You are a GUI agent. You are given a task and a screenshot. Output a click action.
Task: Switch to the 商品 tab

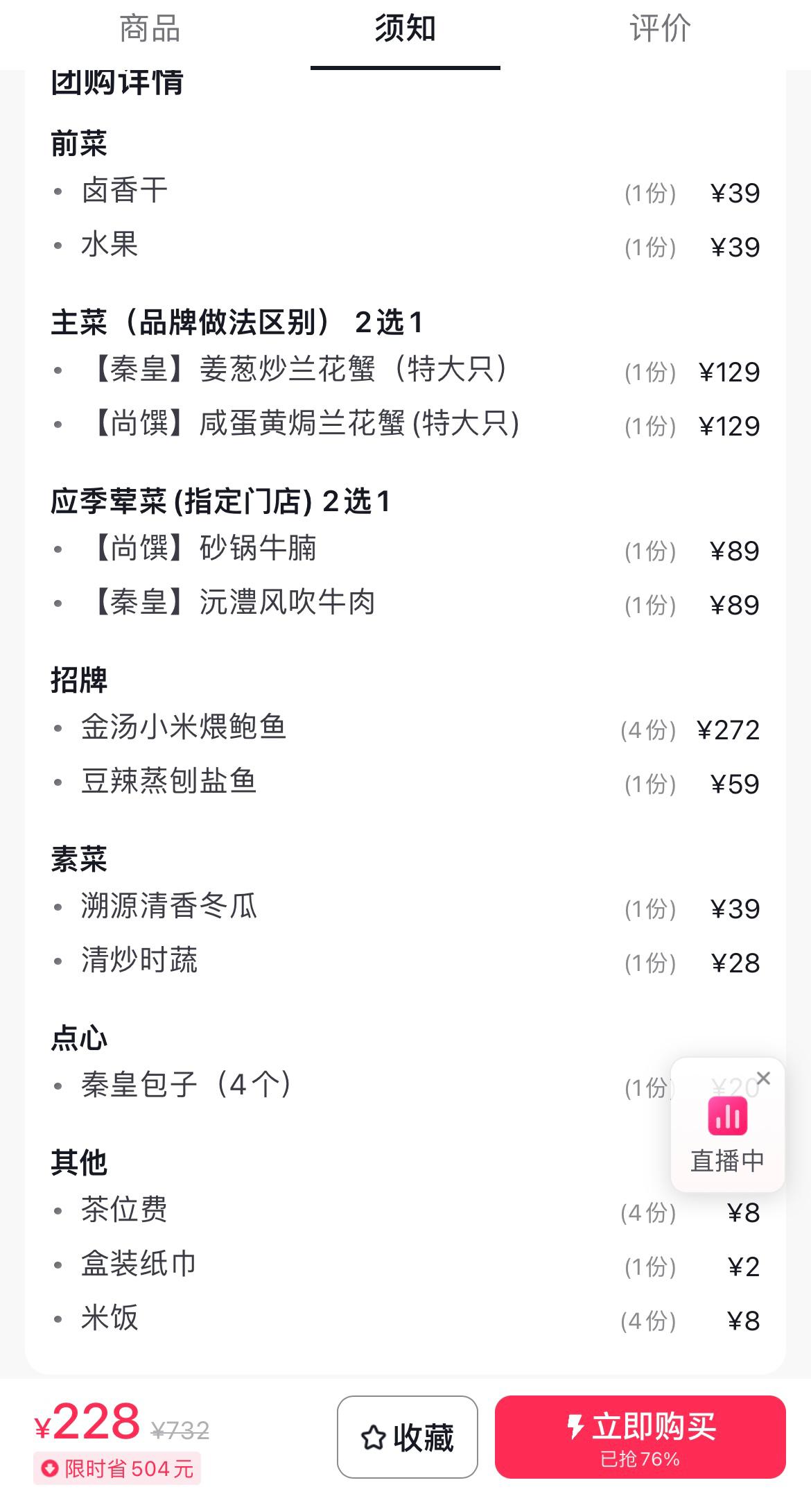click(x=150, y=29)
